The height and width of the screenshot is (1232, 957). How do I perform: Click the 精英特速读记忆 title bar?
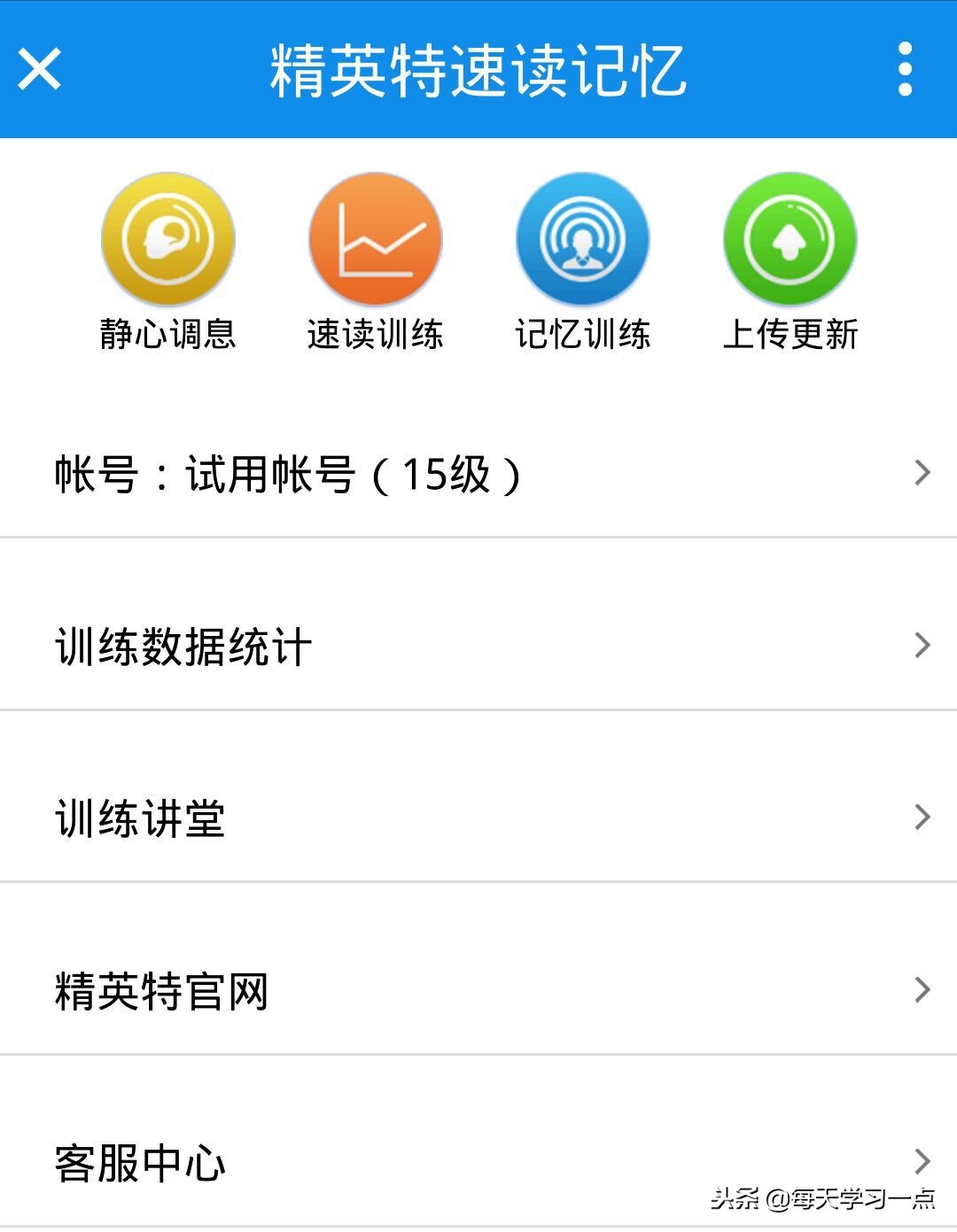(478, 73)
